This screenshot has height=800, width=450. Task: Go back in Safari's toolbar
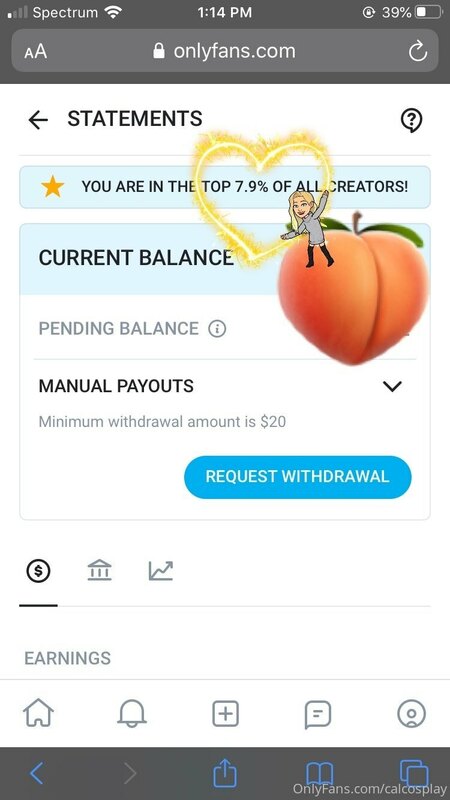[x=36, y=774]
